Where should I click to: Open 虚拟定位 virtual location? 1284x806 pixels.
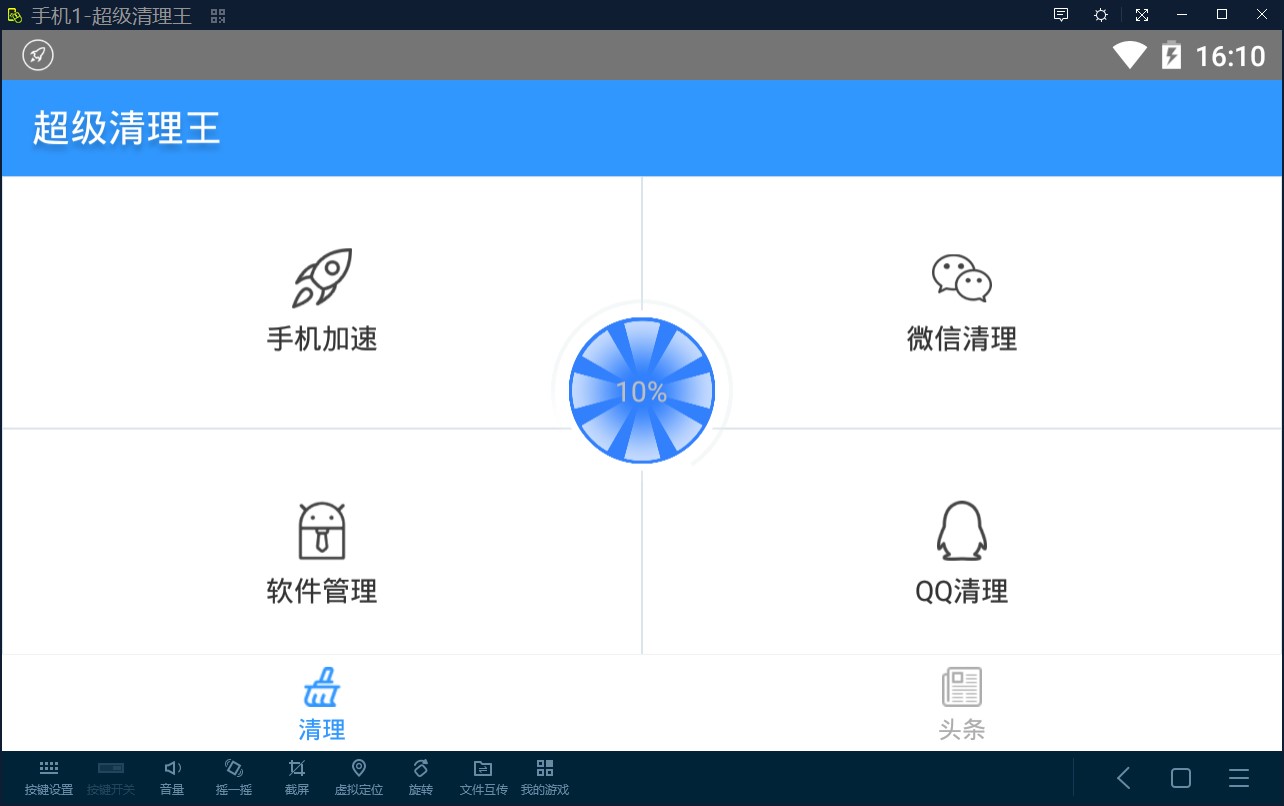pyautogui.click(x=358, y=776)
